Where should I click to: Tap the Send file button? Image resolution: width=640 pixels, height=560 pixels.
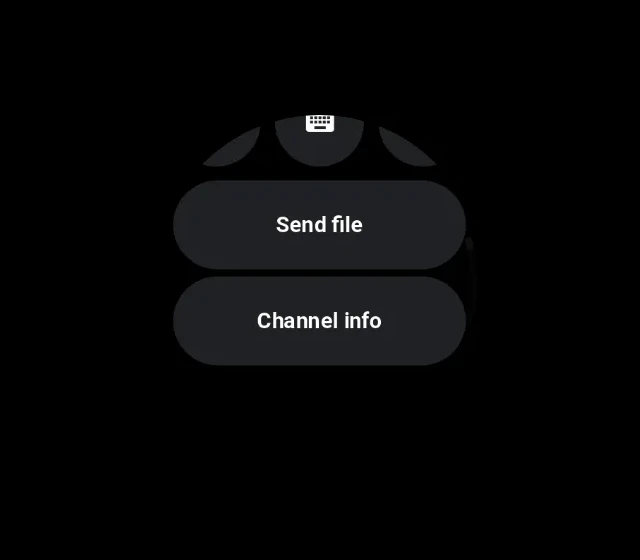pos(319,225)
